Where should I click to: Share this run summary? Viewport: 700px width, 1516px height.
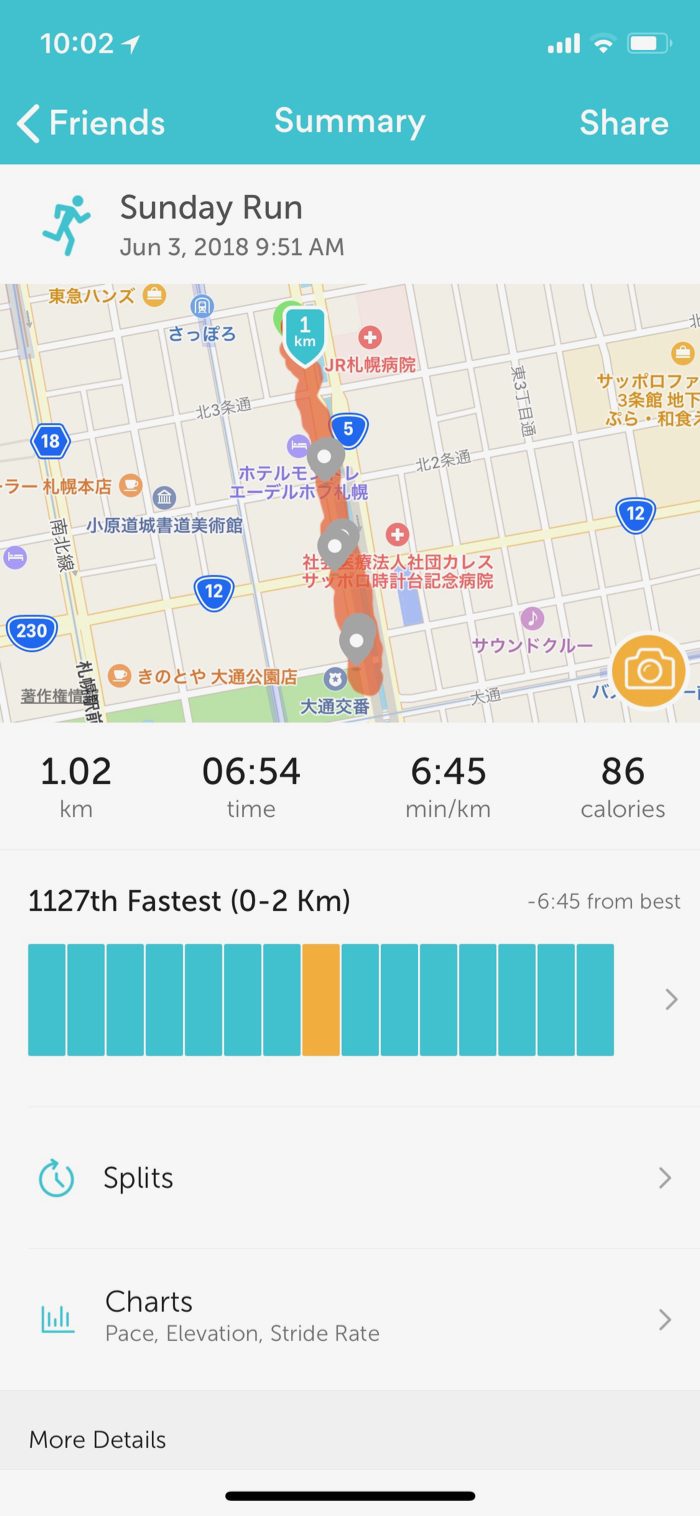point(623,123)
